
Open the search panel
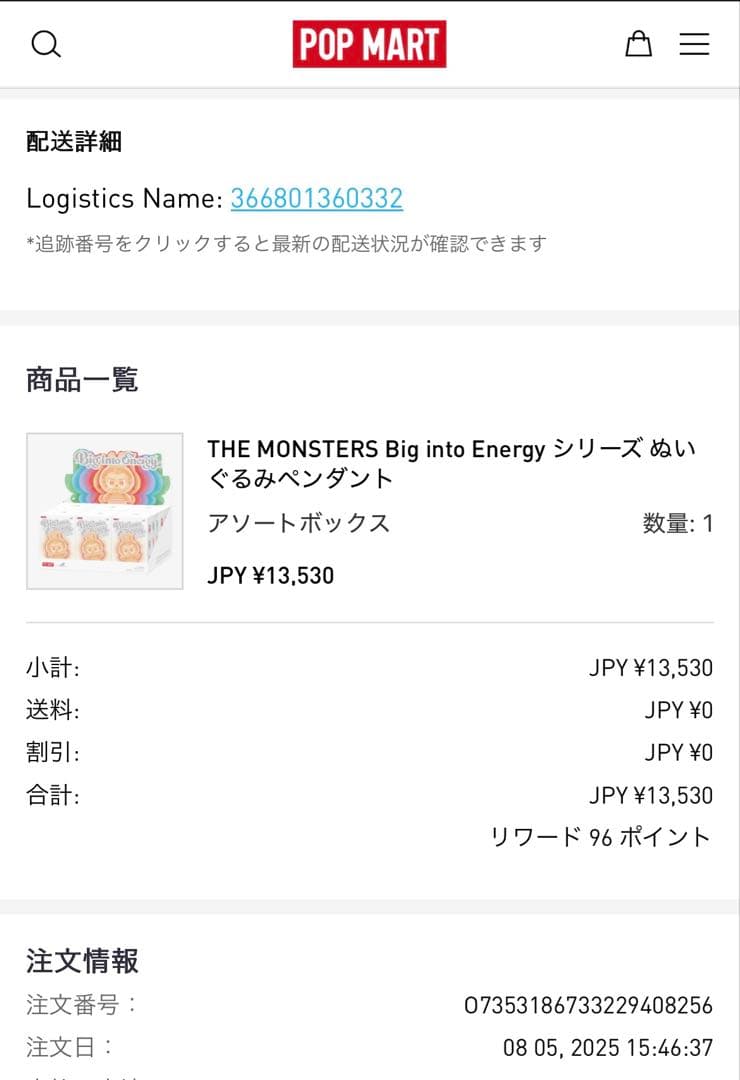point(46,43)
